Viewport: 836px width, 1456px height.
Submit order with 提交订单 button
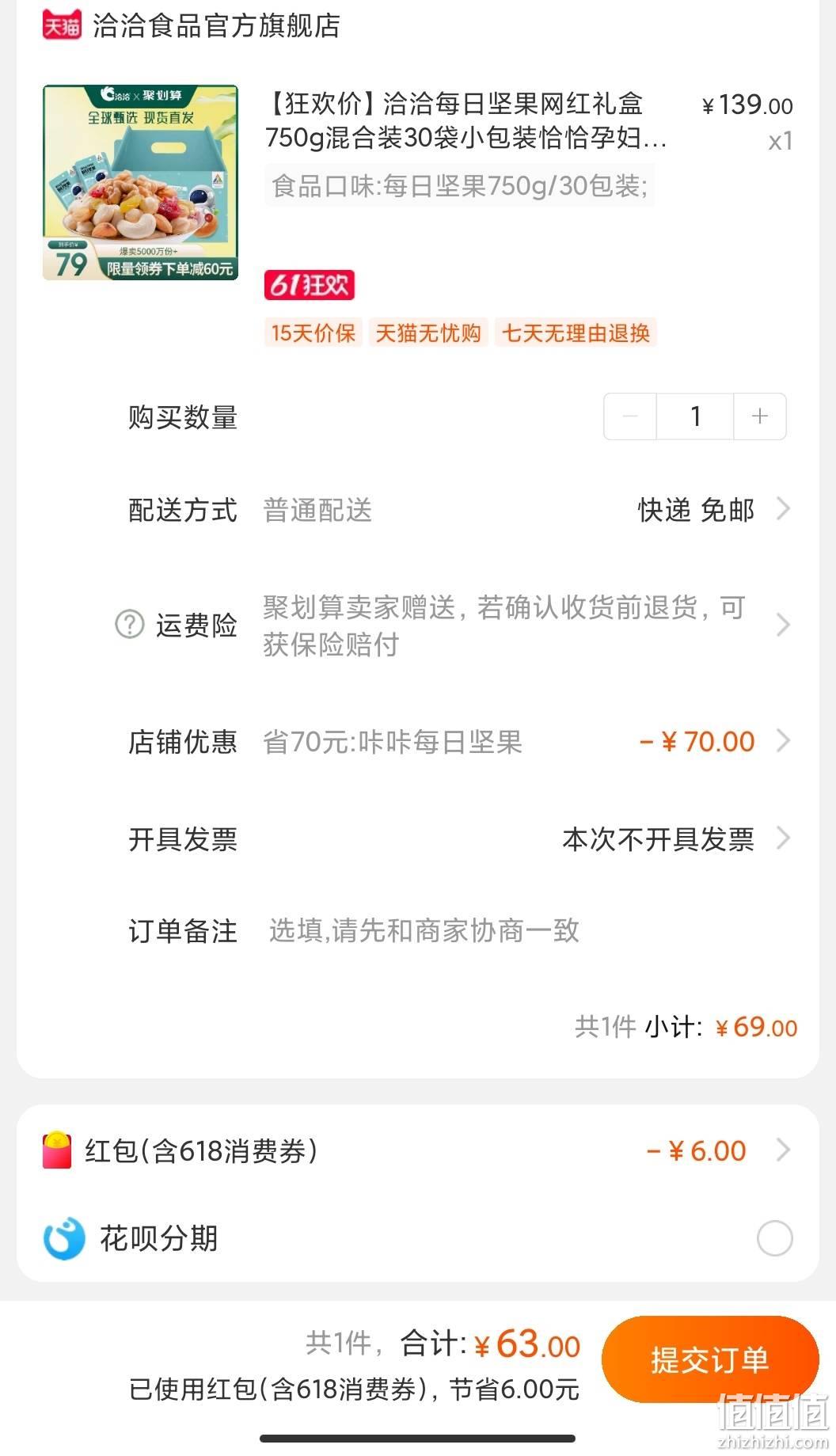[710, 1359]
